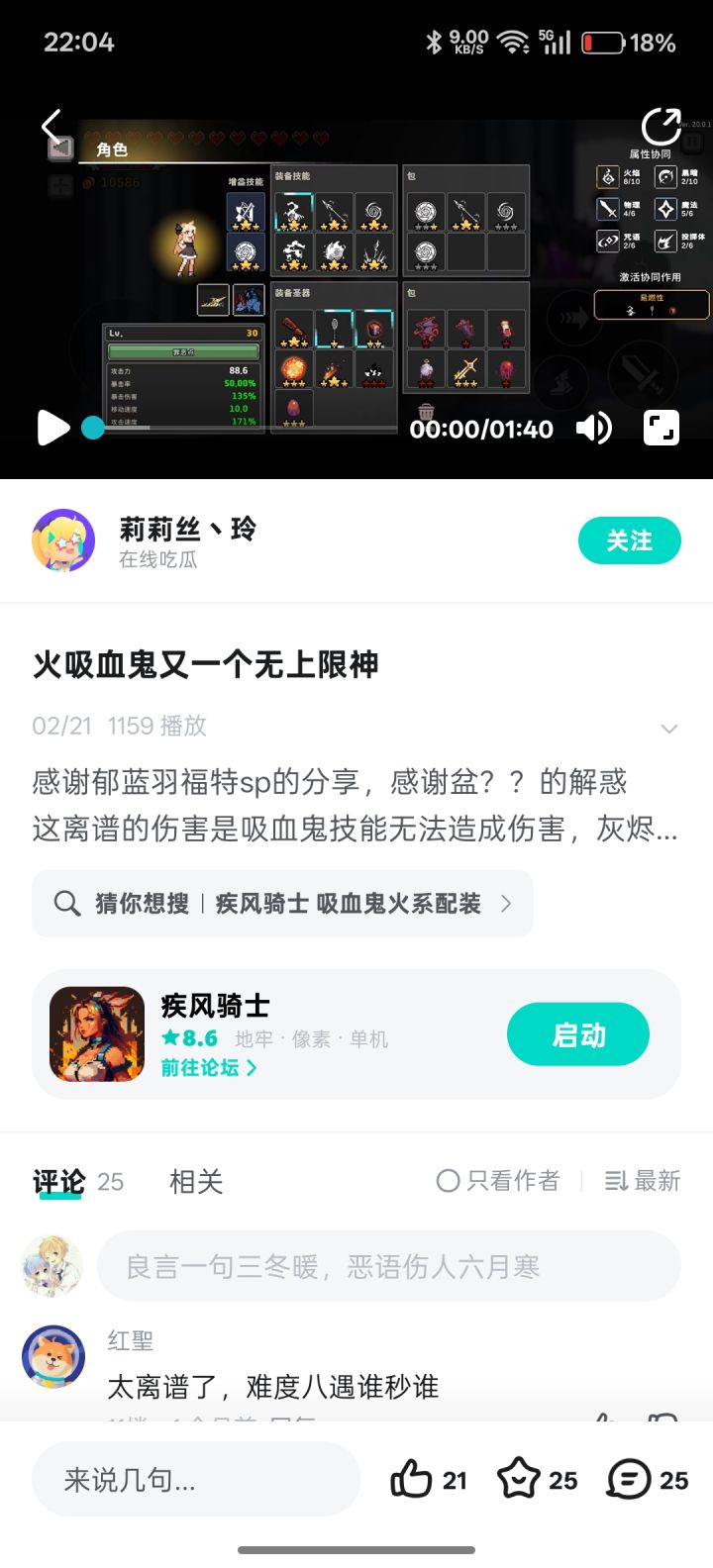The height and width of the screenshot is (1568, 713).
Task: Click the search magnifier in 猜你想搜 bar
Action: 65,903
